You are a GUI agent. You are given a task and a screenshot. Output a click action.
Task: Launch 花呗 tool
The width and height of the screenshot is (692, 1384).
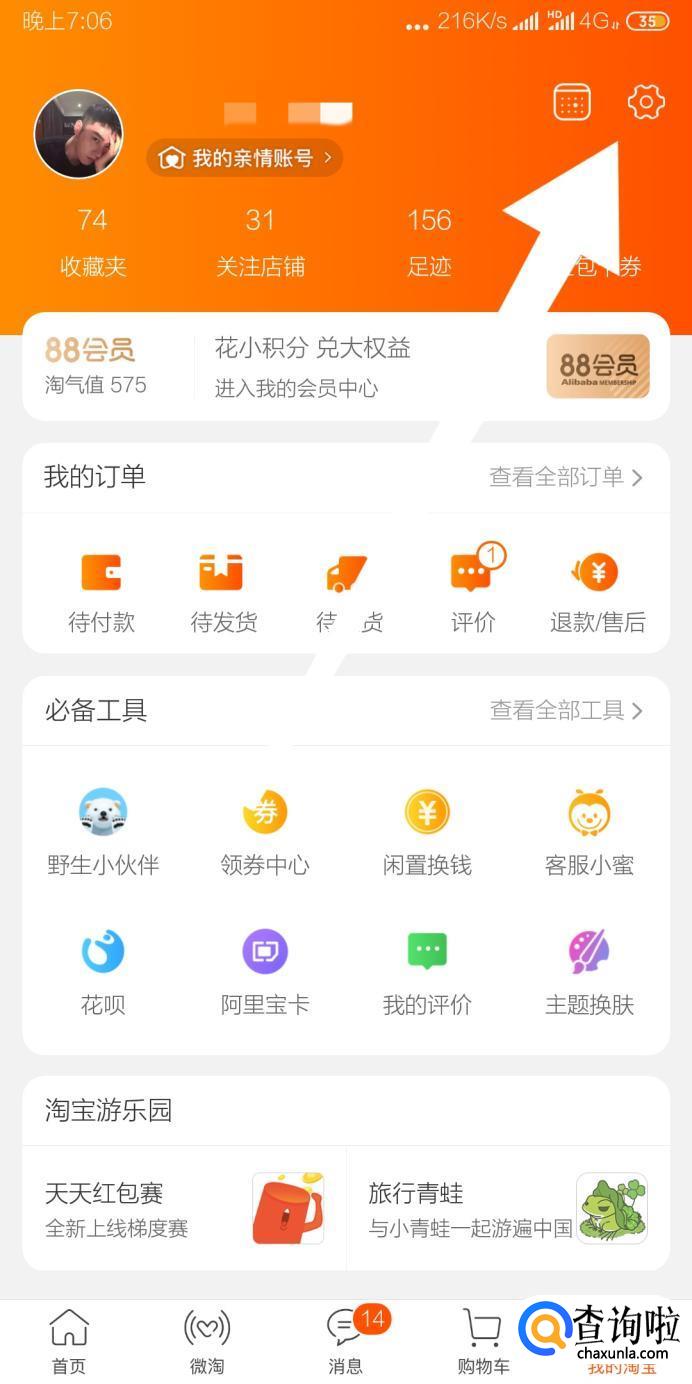coord(103,972)
